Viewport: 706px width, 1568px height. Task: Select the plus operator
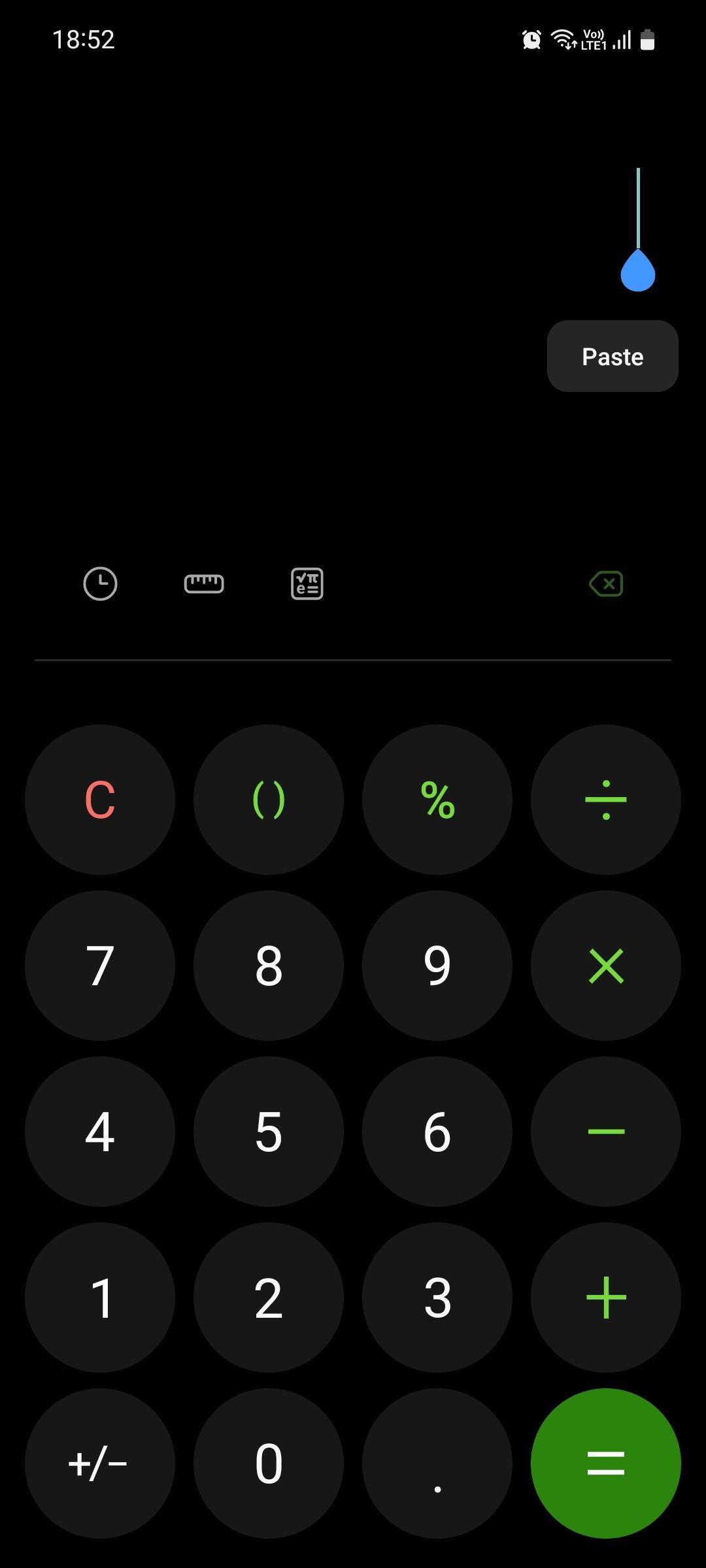pos(606,1298)
